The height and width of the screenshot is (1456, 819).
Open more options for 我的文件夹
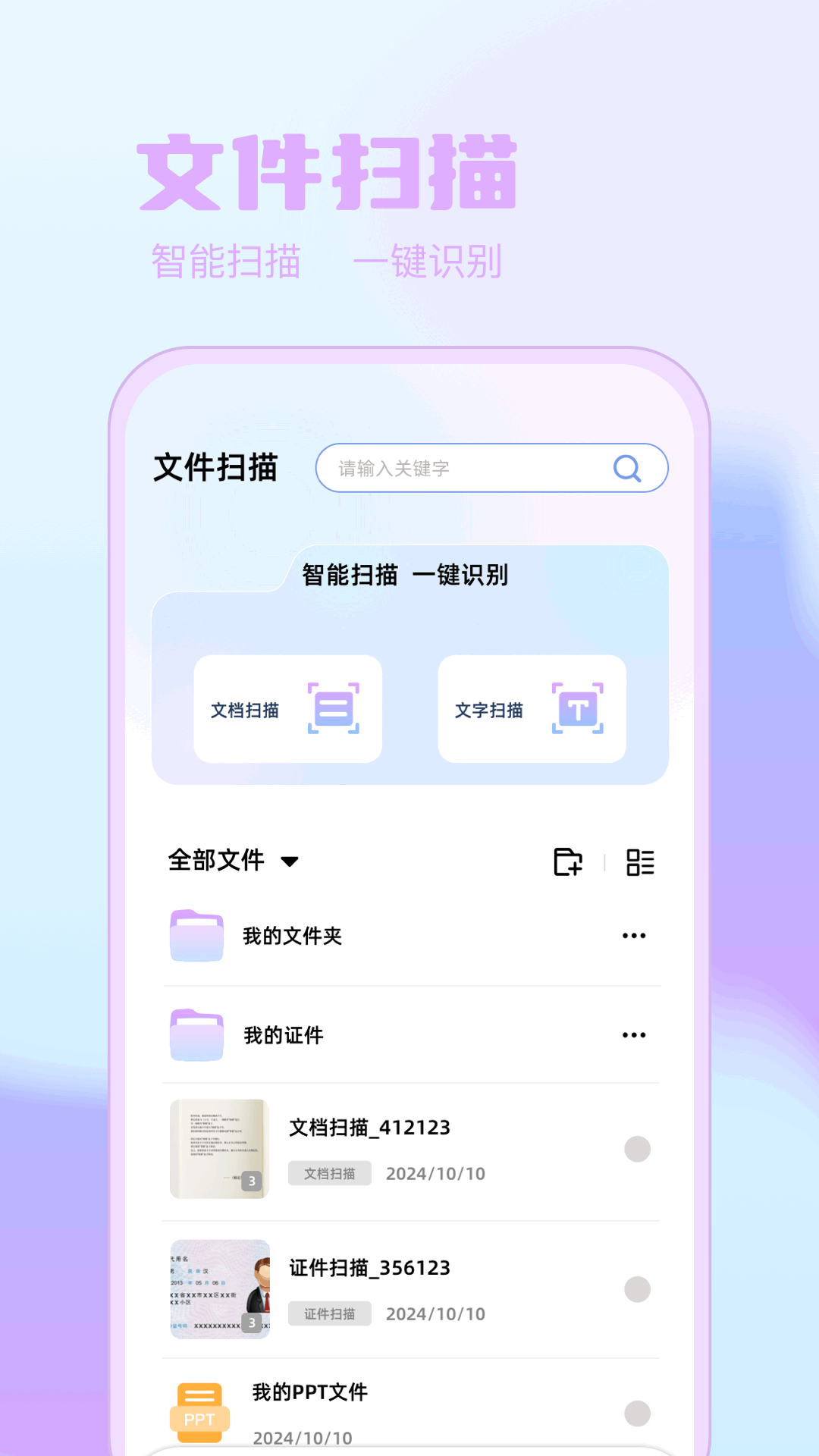[x=634, y=935]
